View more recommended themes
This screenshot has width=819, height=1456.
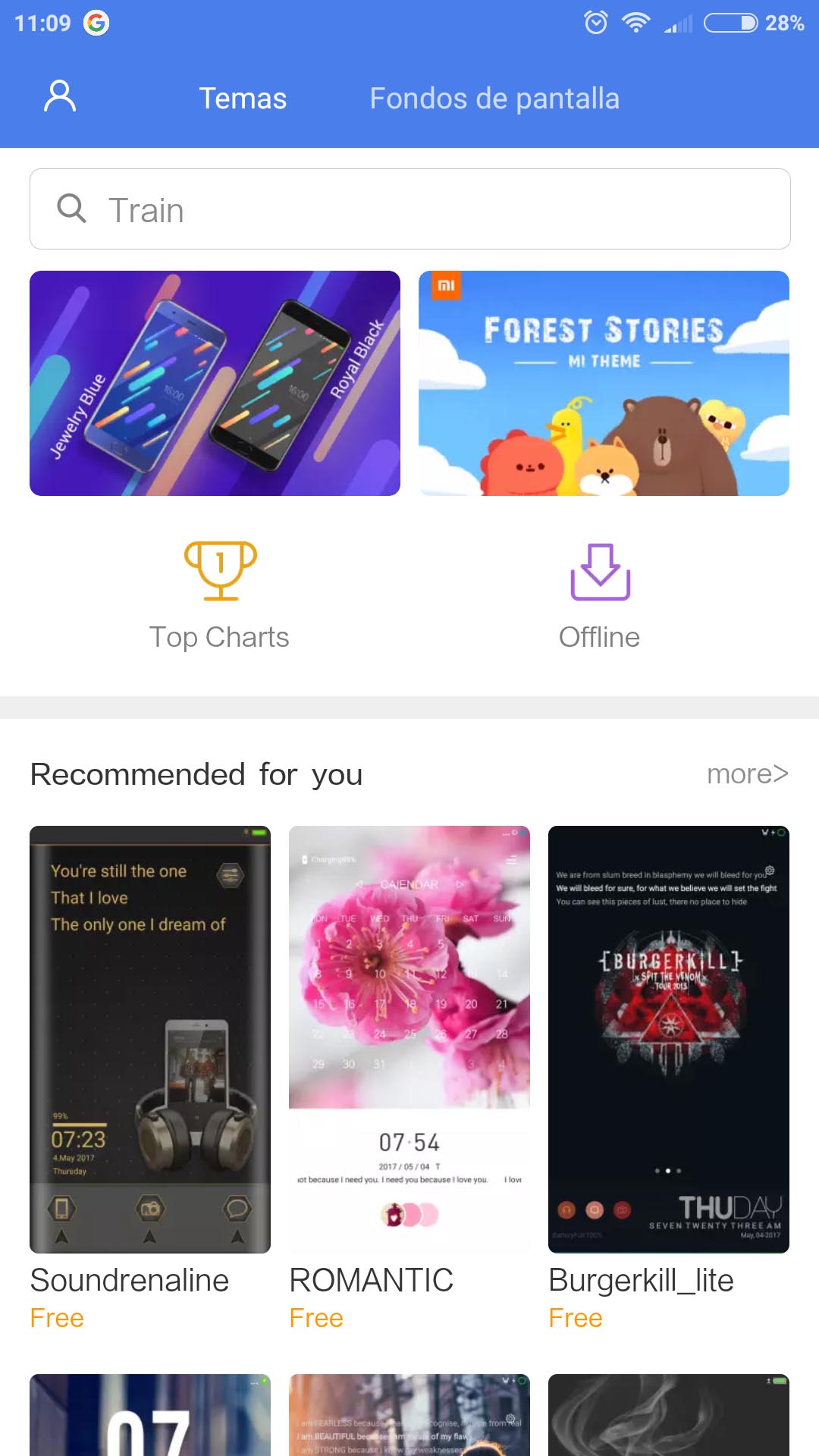click(x=748, y=773)
